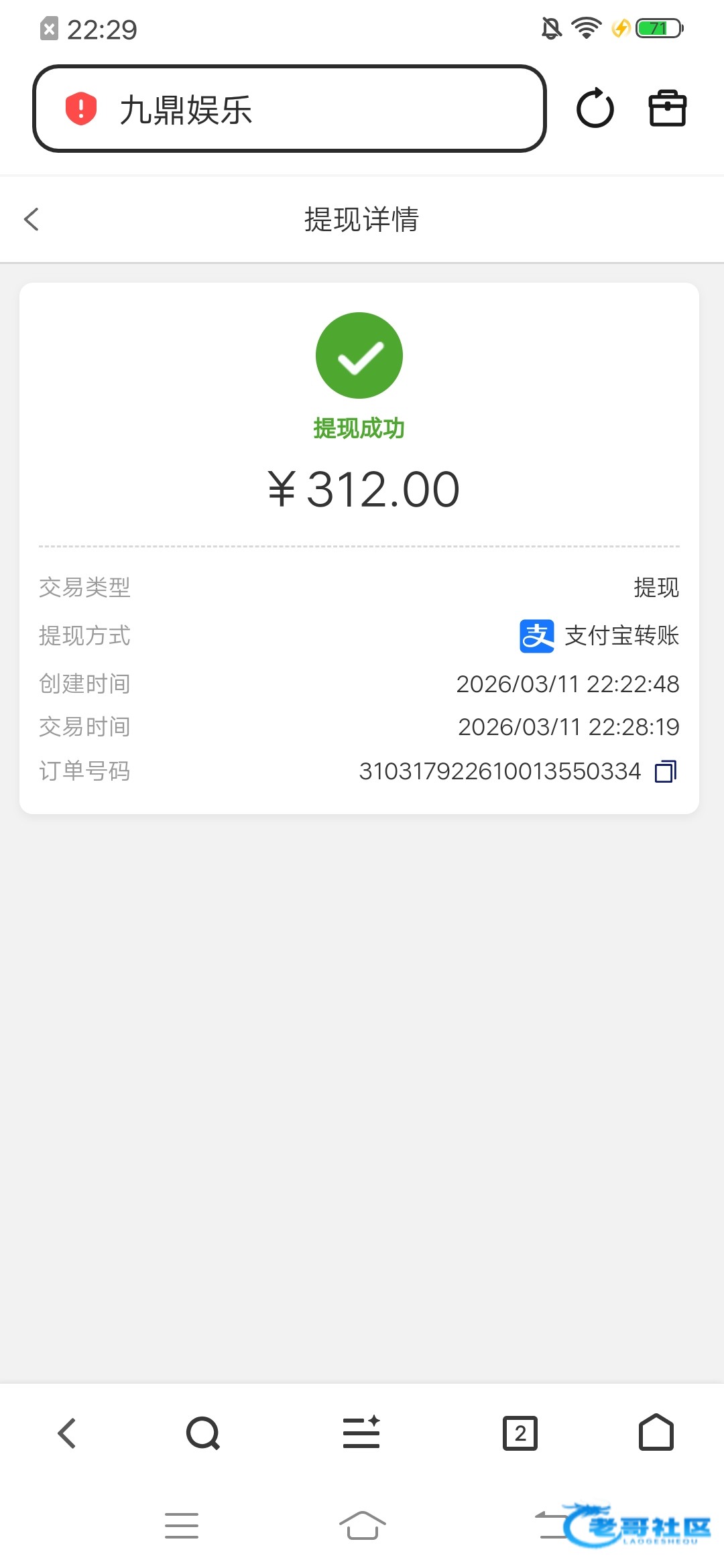
Task: Go to browser home page
Action: 656,1433
